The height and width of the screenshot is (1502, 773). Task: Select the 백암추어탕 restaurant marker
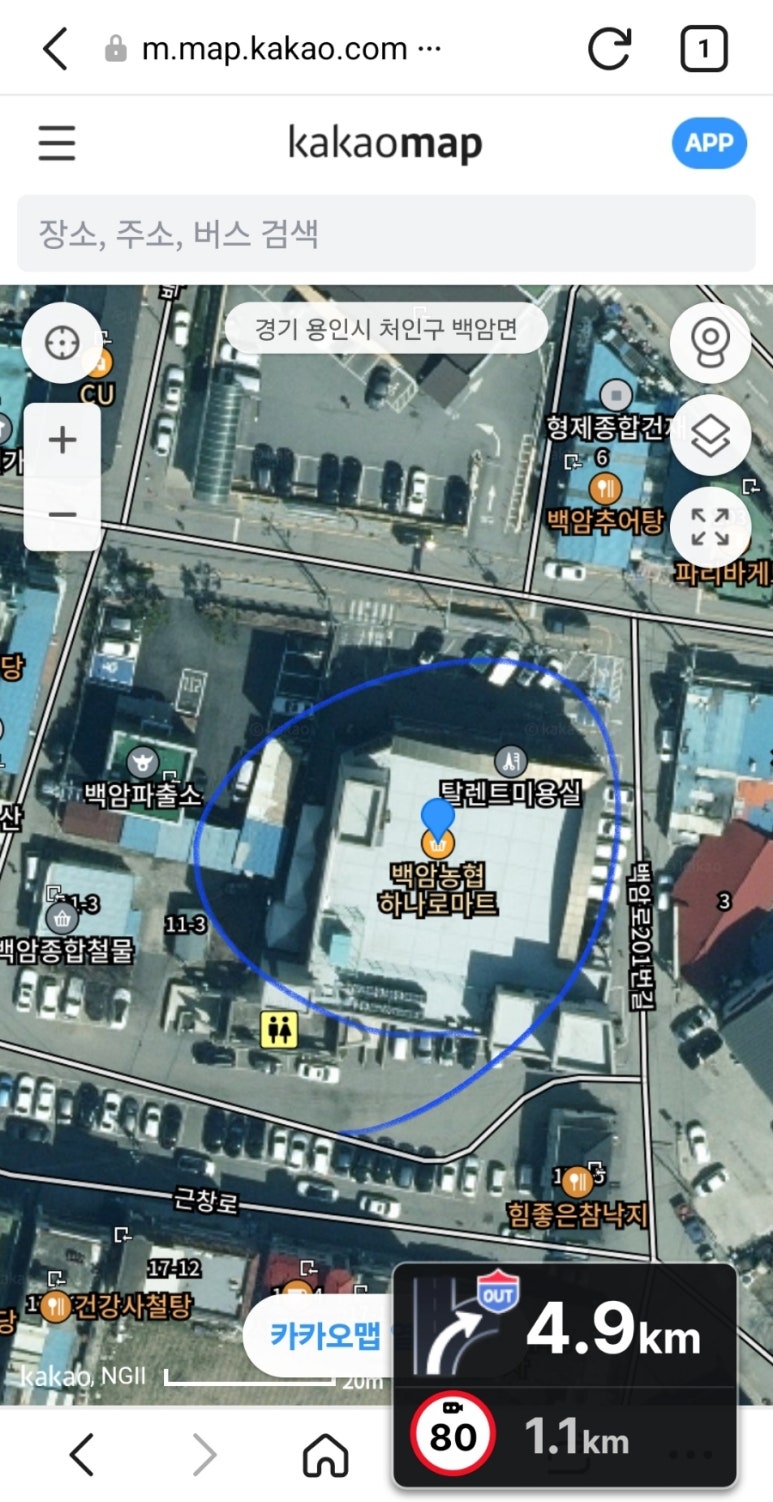click(x=605, y=490)
